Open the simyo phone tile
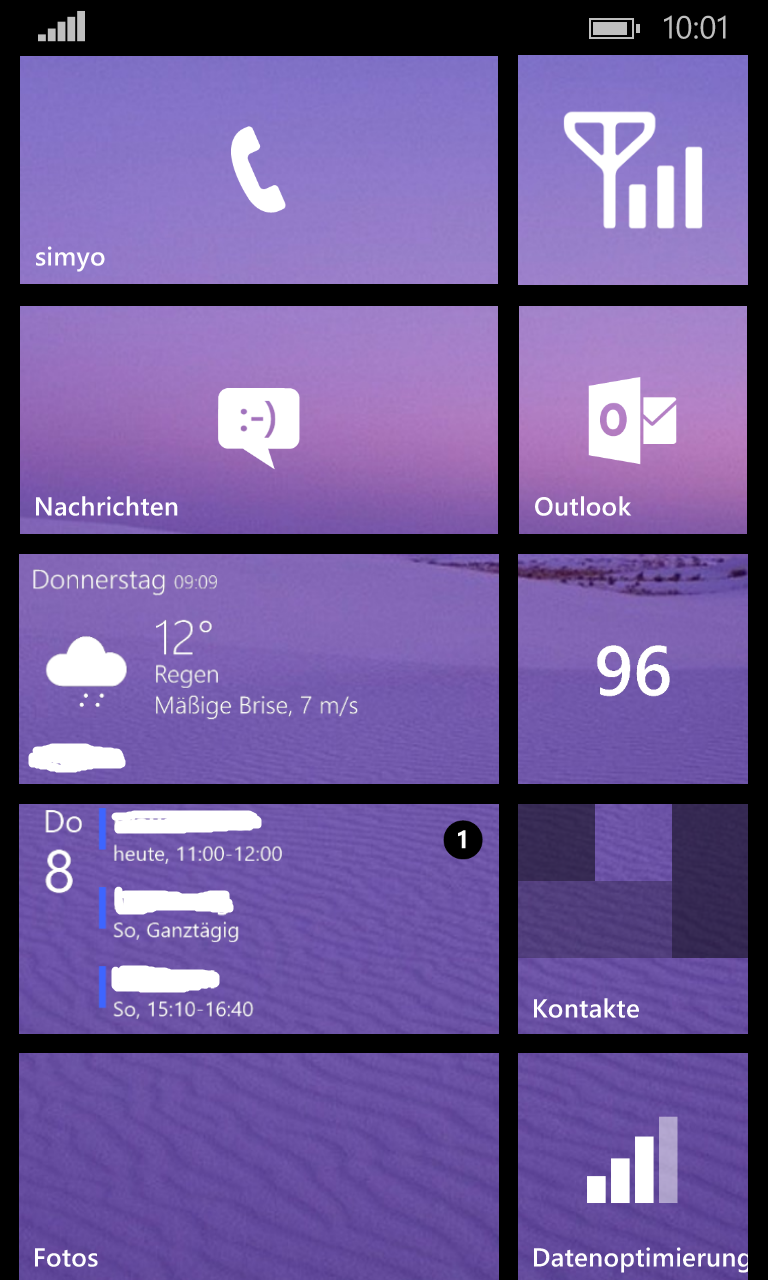Image resolution: width=768 pixels, height=1280 pixels. click(x=259, y=170)
